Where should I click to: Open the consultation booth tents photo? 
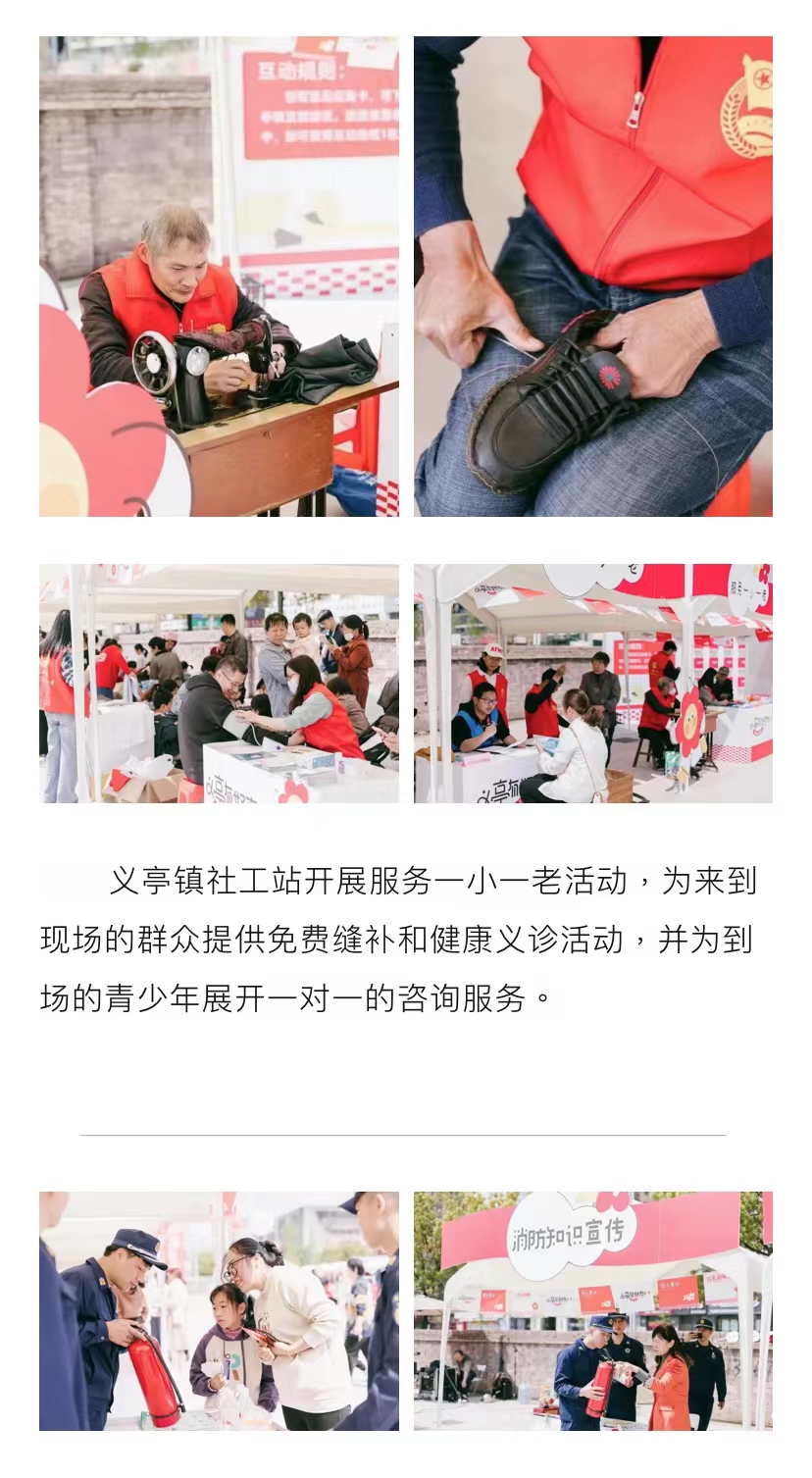[x=592, y=684]
